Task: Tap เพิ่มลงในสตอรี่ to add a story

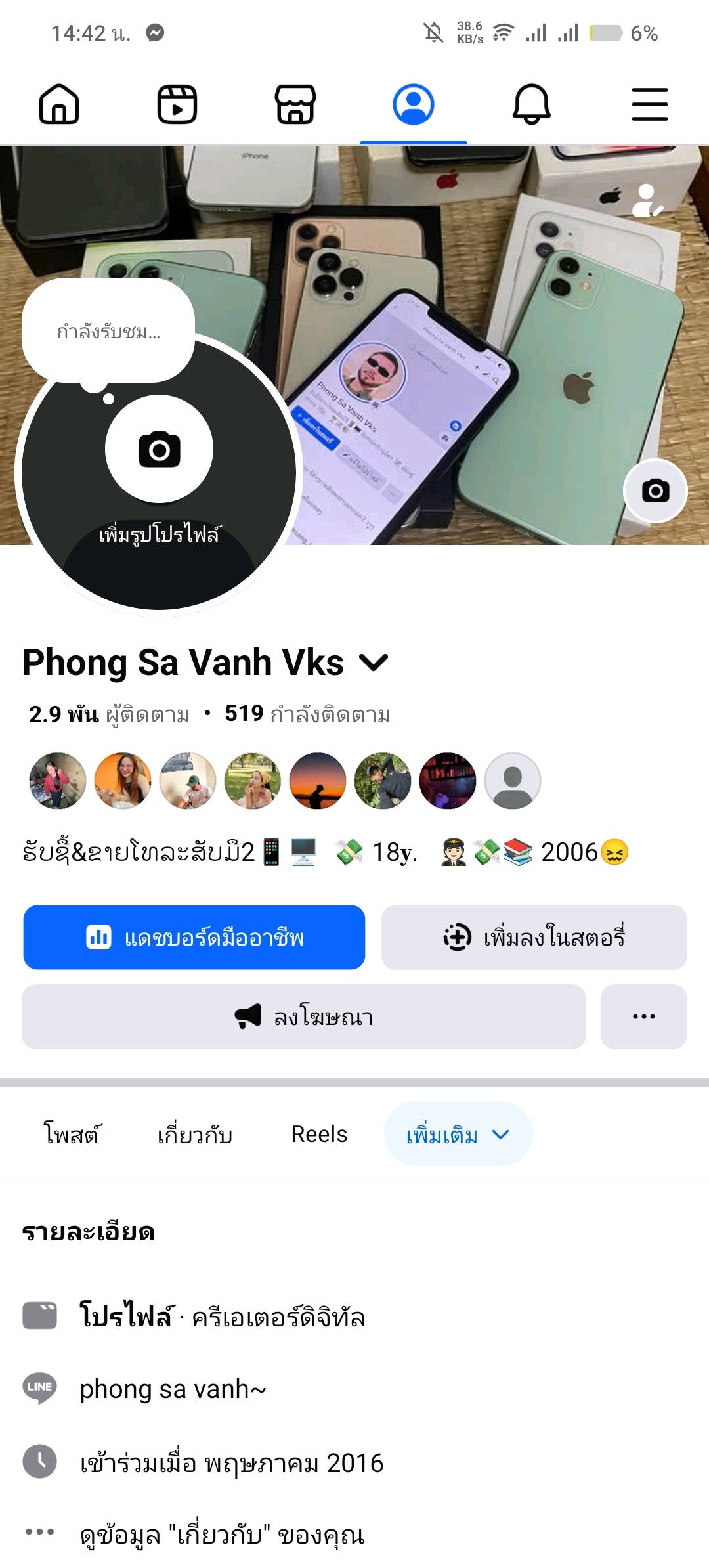Action: click(534, 937)
